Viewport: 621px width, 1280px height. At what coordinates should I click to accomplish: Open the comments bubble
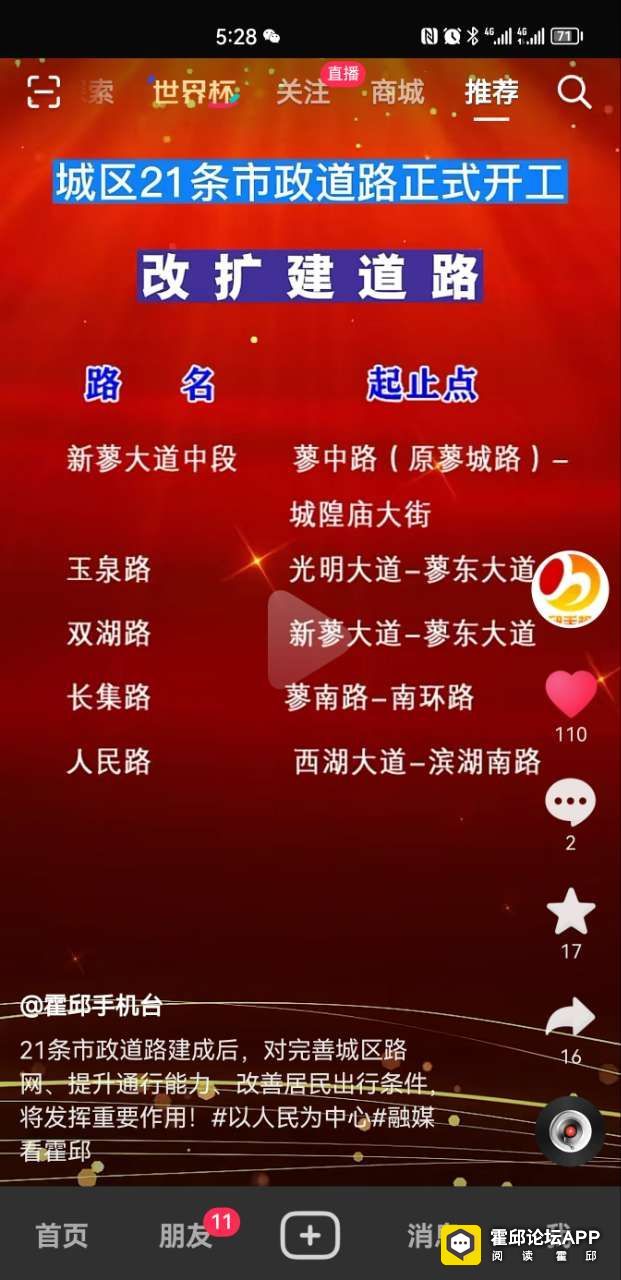click(x=570, y=803)
